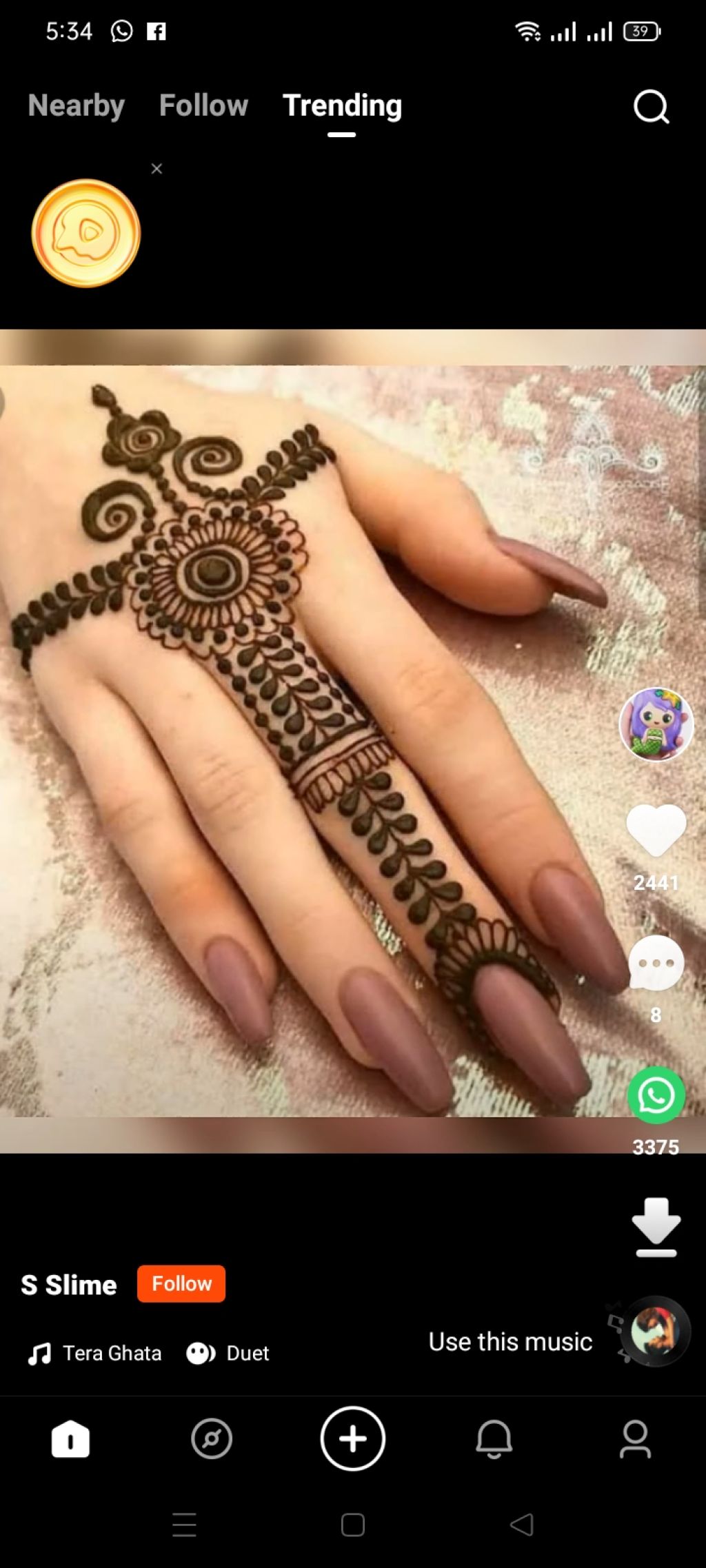Switch to the Follow tab
Screen dimensions: 706x1568
pyautogui.click(x=203, y=105)
